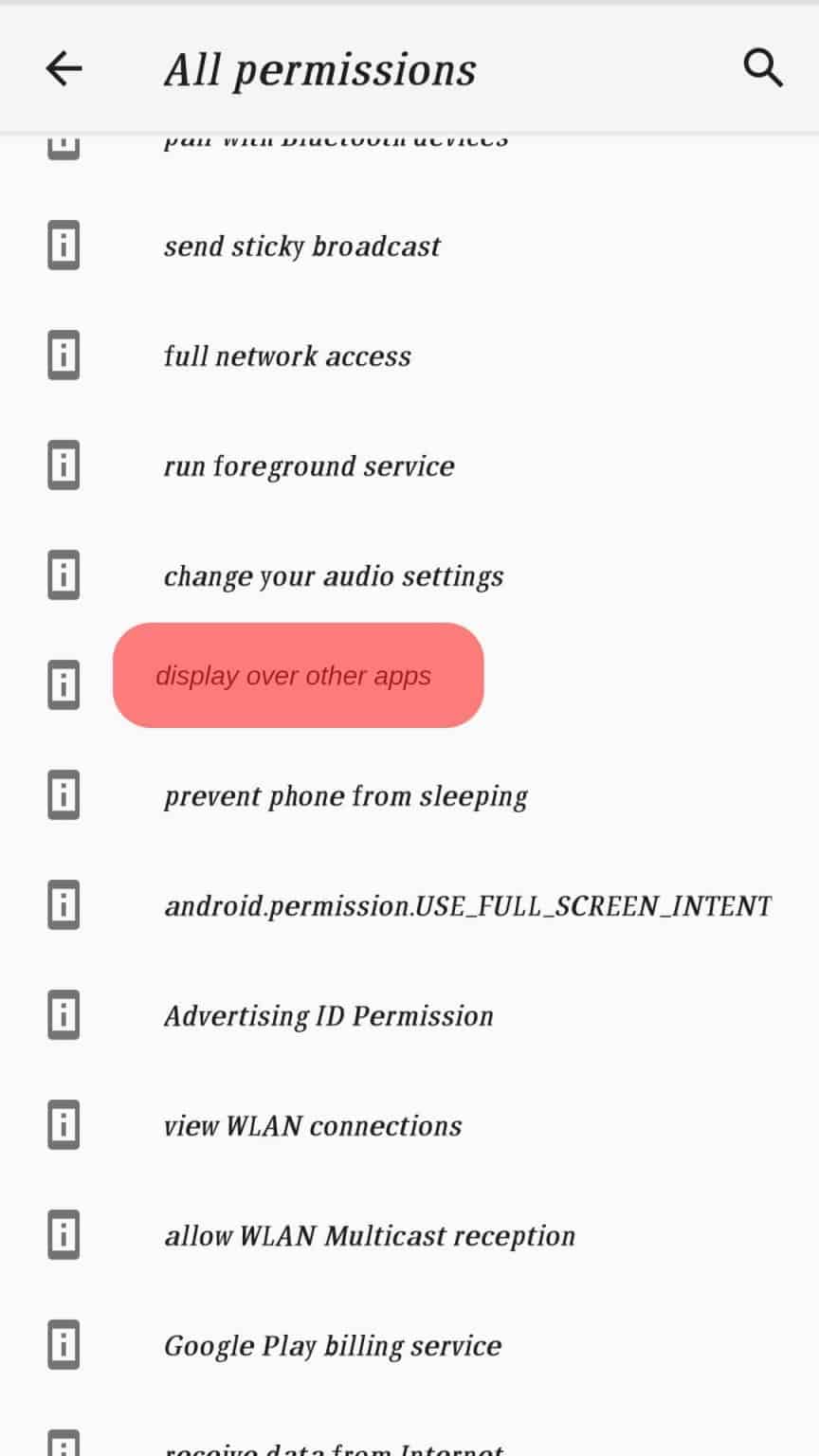View run foreground service details
The width and height of the screenshot is (819, 1456).
tap(309, 466)
